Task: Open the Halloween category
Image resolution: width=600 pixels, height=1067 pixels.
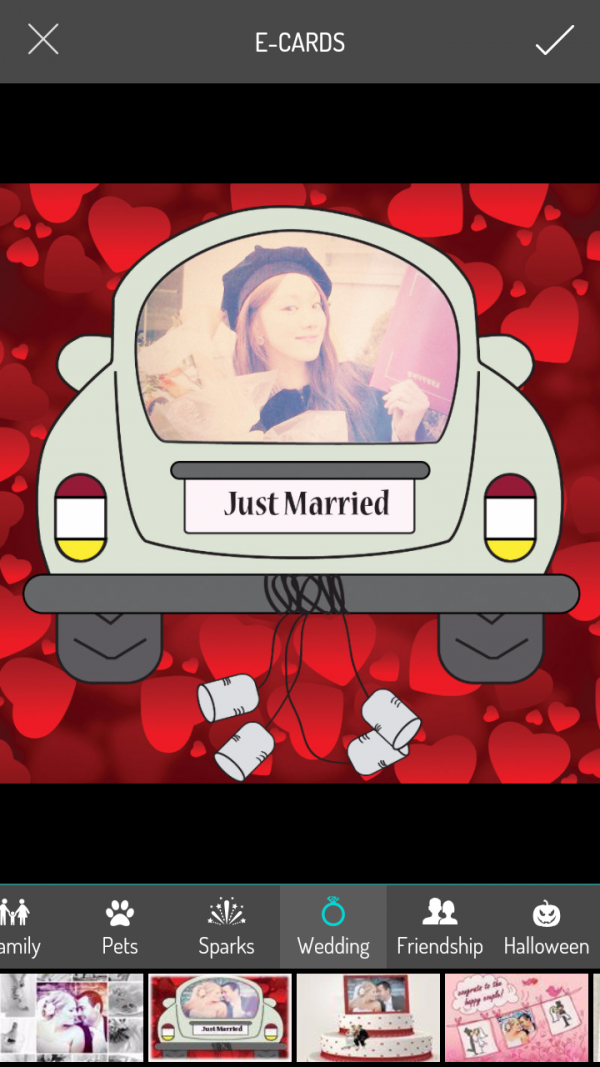Action: tap(546, 926)
